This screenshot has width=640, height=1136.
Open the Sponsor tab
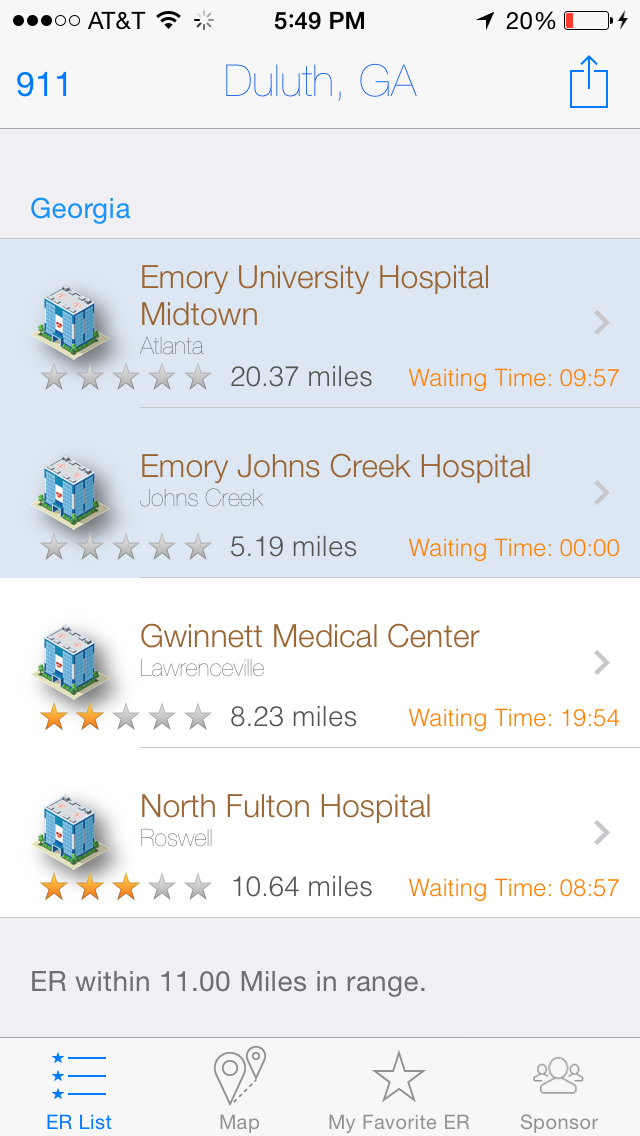558,1088
